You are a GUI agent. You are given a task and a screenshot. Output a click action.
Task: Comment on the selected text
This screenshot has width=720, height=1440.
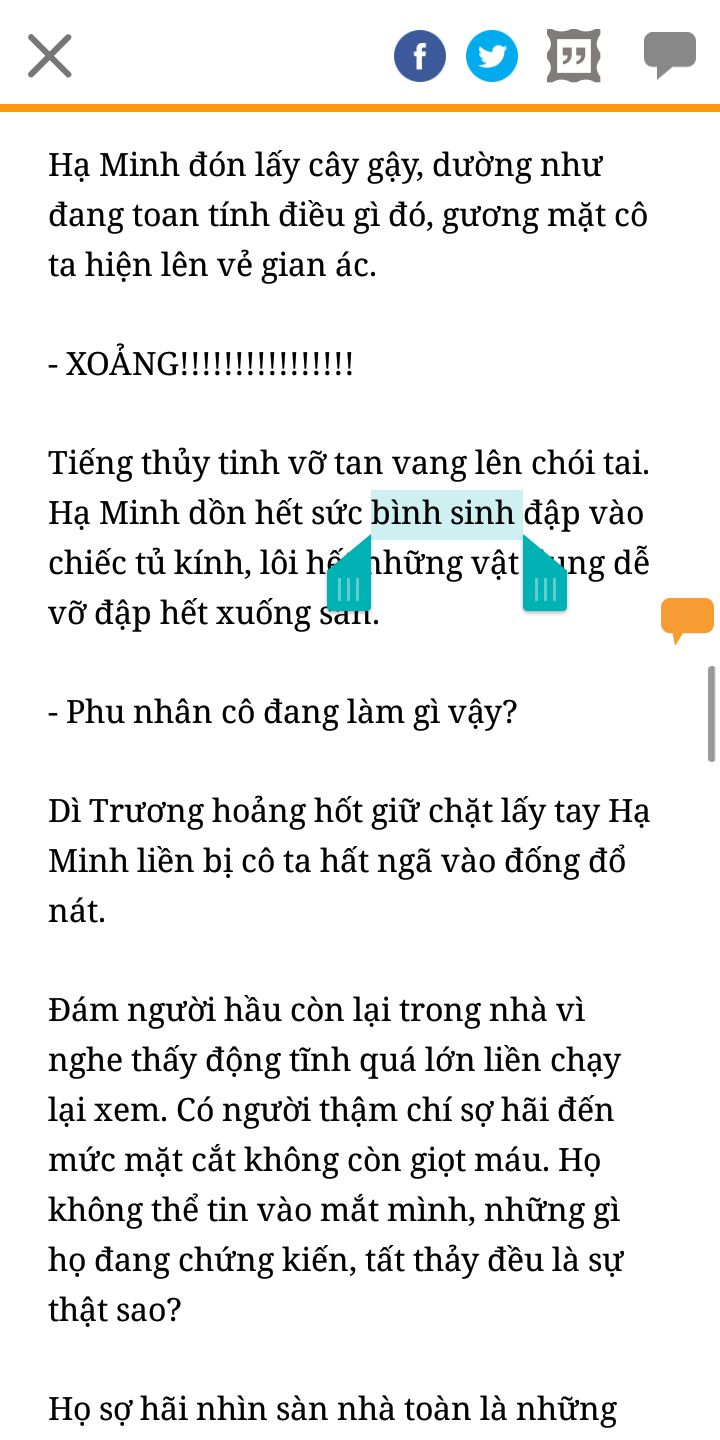point(669,56)
